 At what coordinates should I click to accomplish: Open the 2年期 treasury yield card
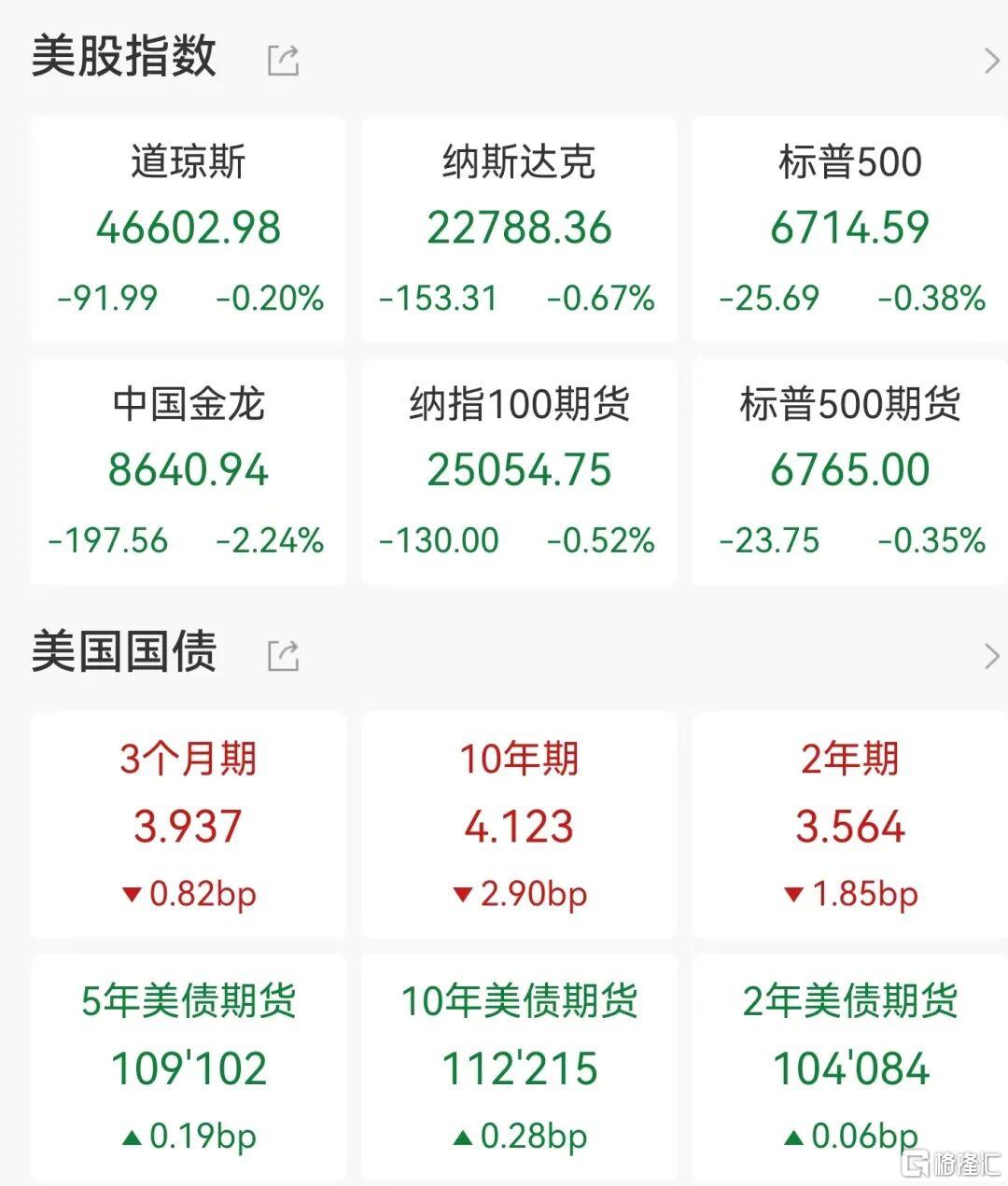coord(849,825)
